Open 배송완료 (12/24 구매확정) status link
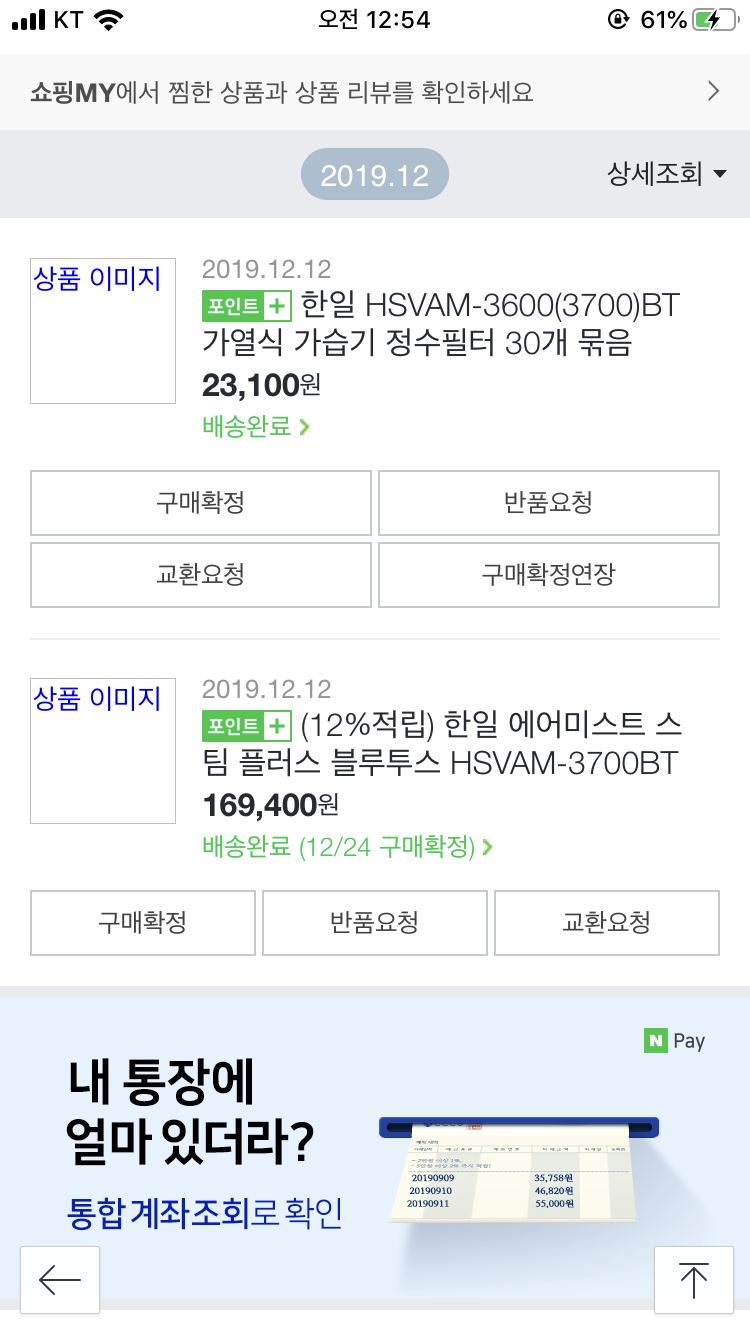The height and width of the screenshot is (1334, 750). [348, 847]
